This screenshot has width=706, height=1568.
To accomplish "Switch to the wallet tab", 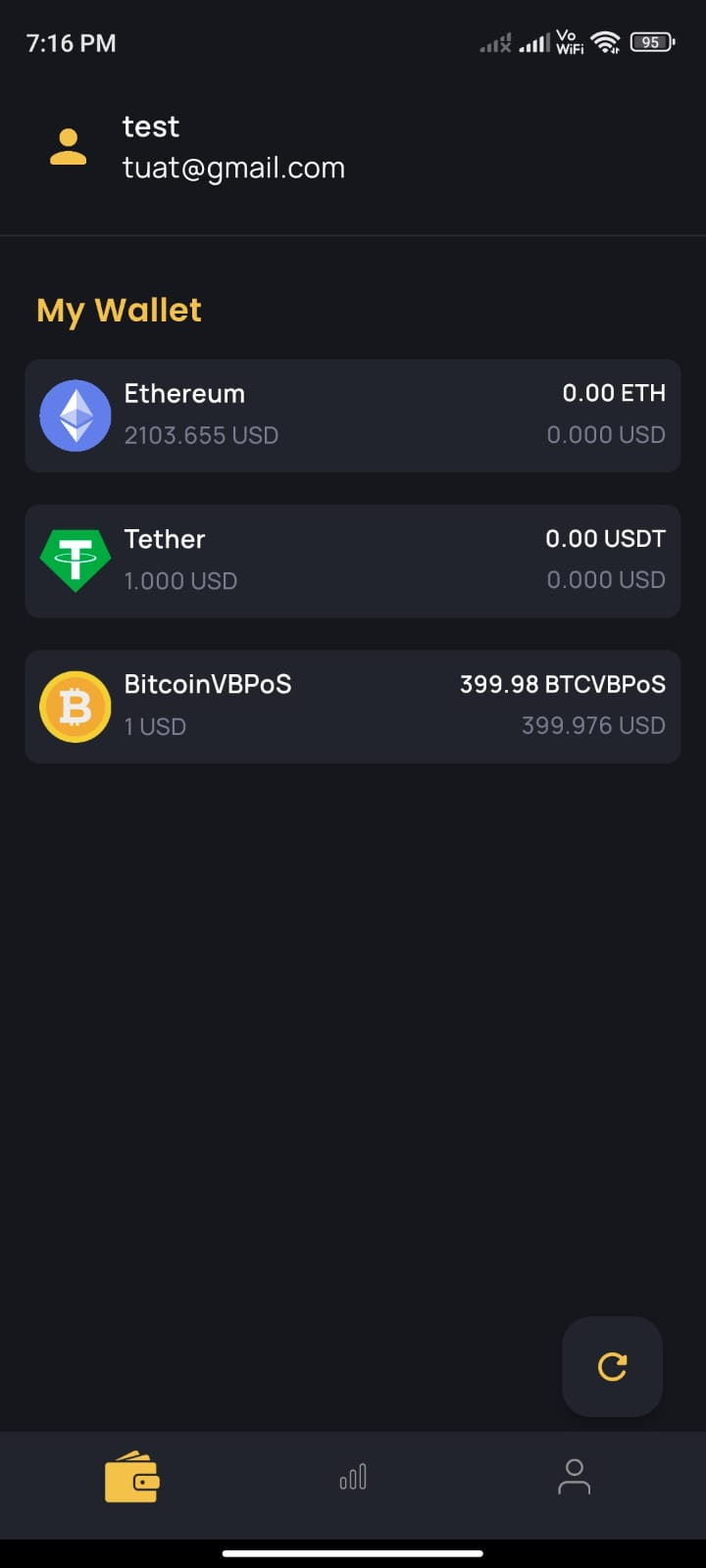I will click(132, 1477).
